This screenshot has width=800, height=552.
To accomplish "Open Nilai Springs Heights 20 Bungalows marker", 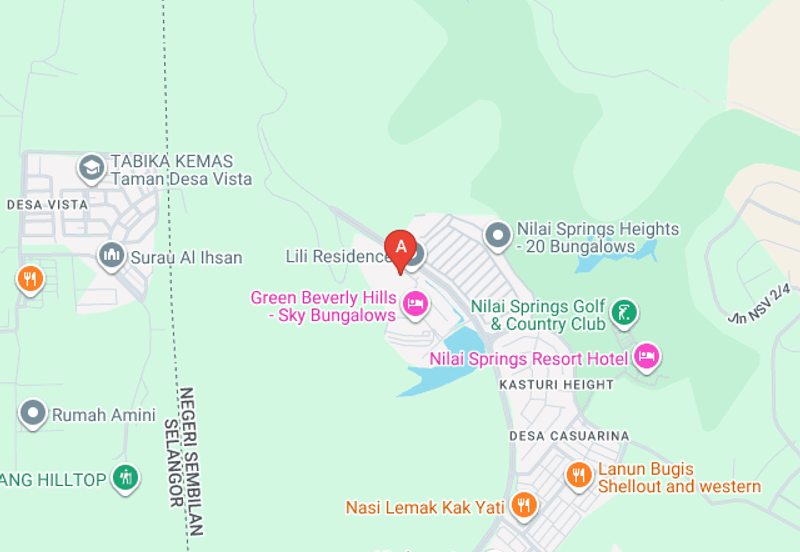I will (x=497, y=237).
